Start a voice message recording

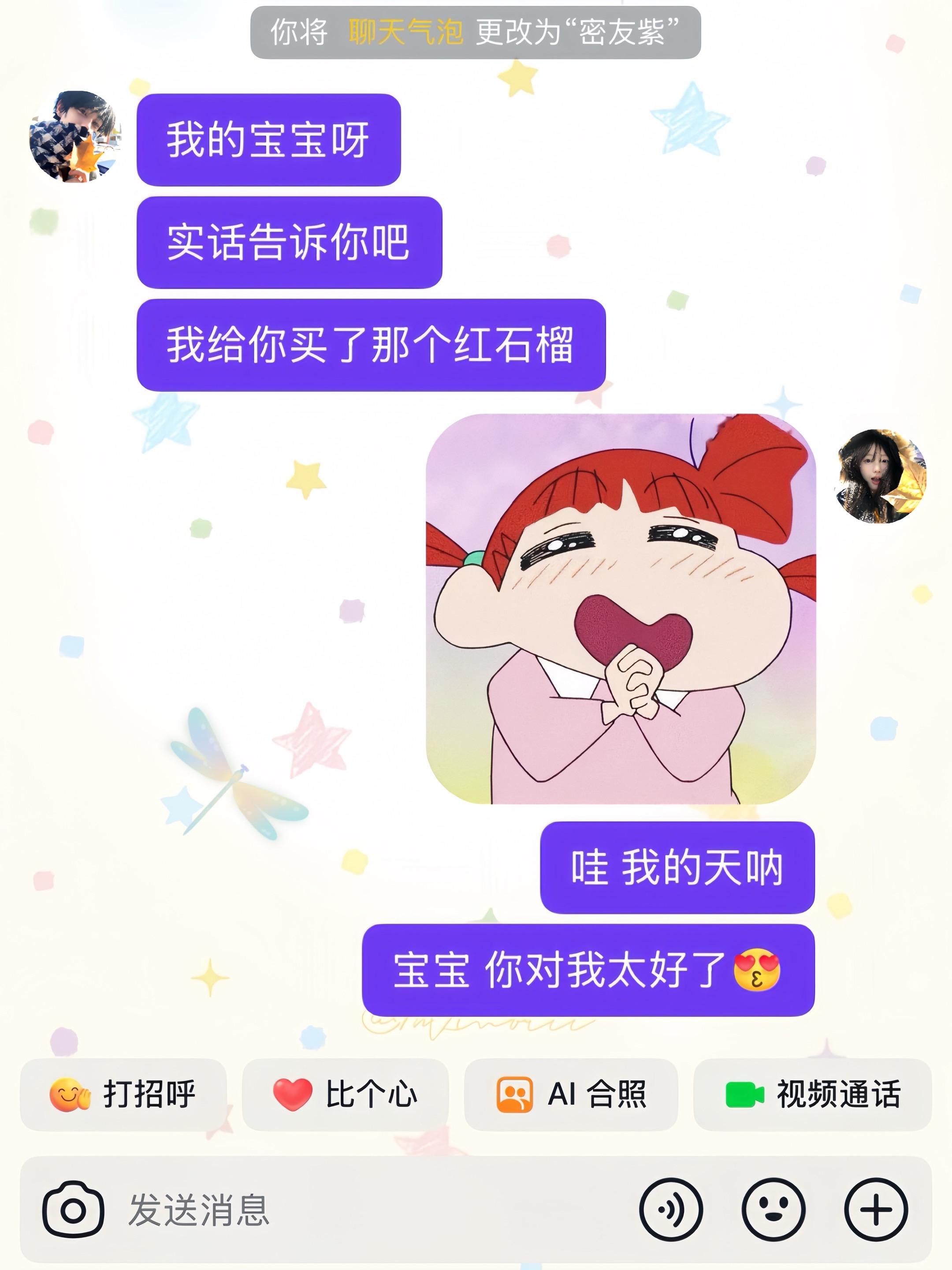click(x=671, y=1209)
